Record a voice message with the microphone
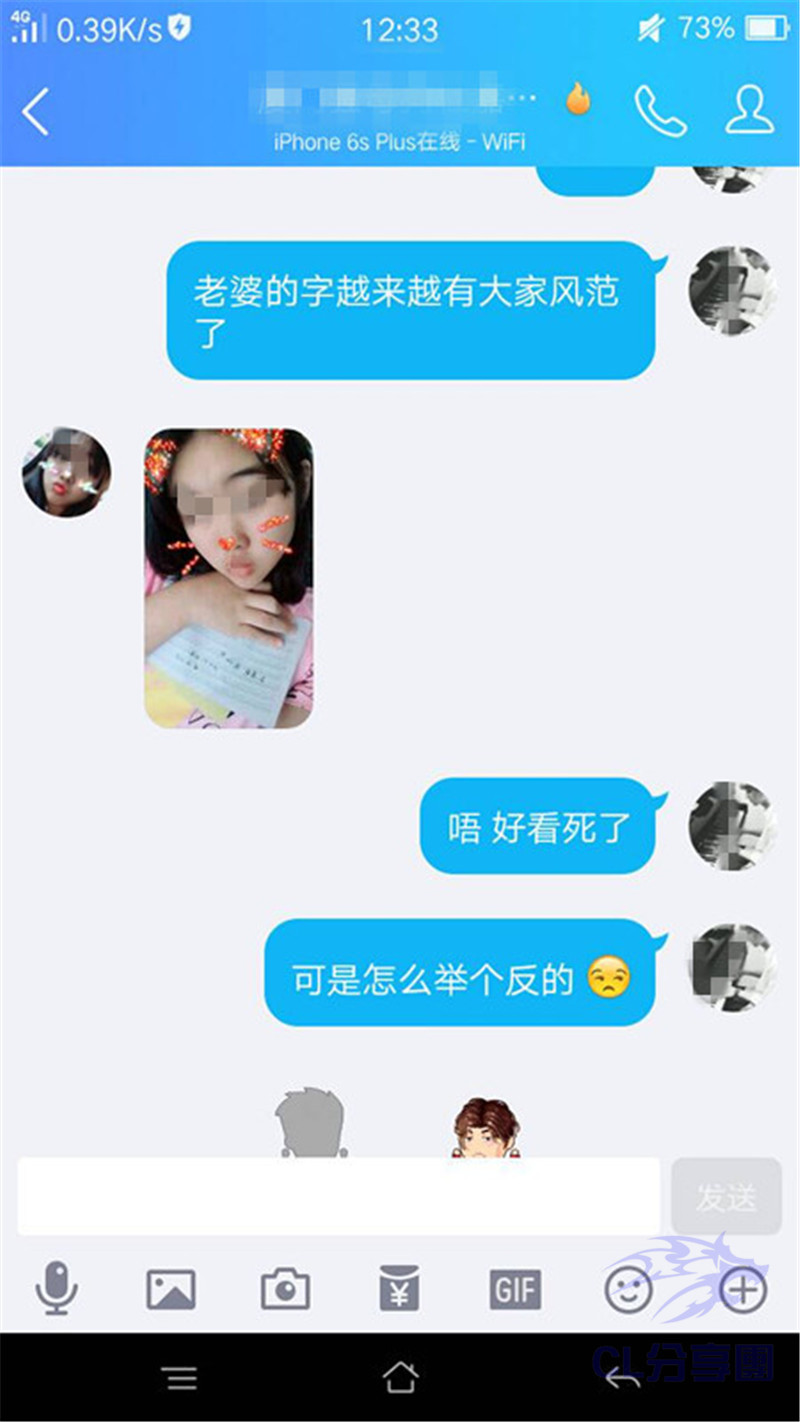 coord(57,1288)
